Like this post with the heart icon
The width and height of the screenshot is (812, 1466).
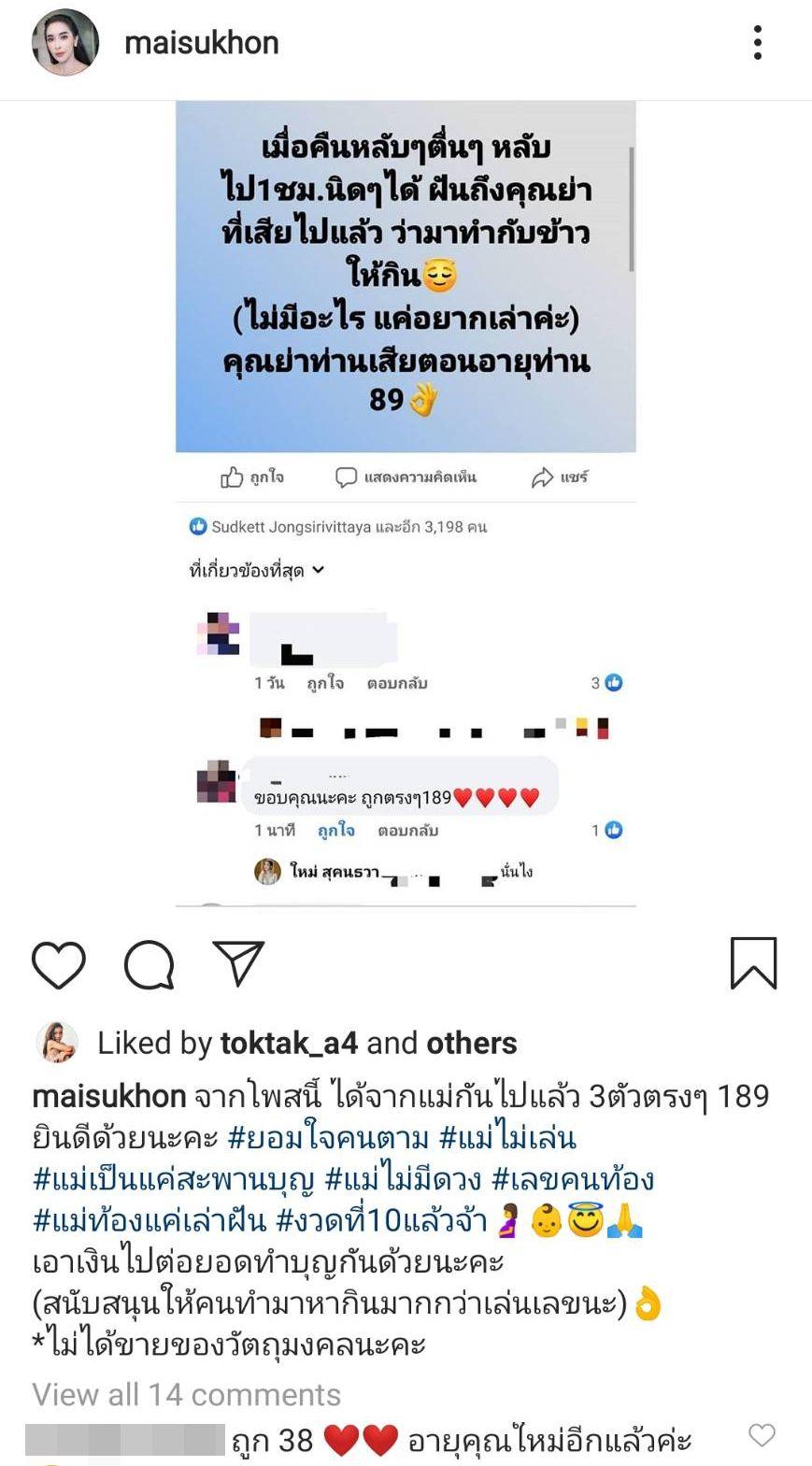click(x=59, y=964)
